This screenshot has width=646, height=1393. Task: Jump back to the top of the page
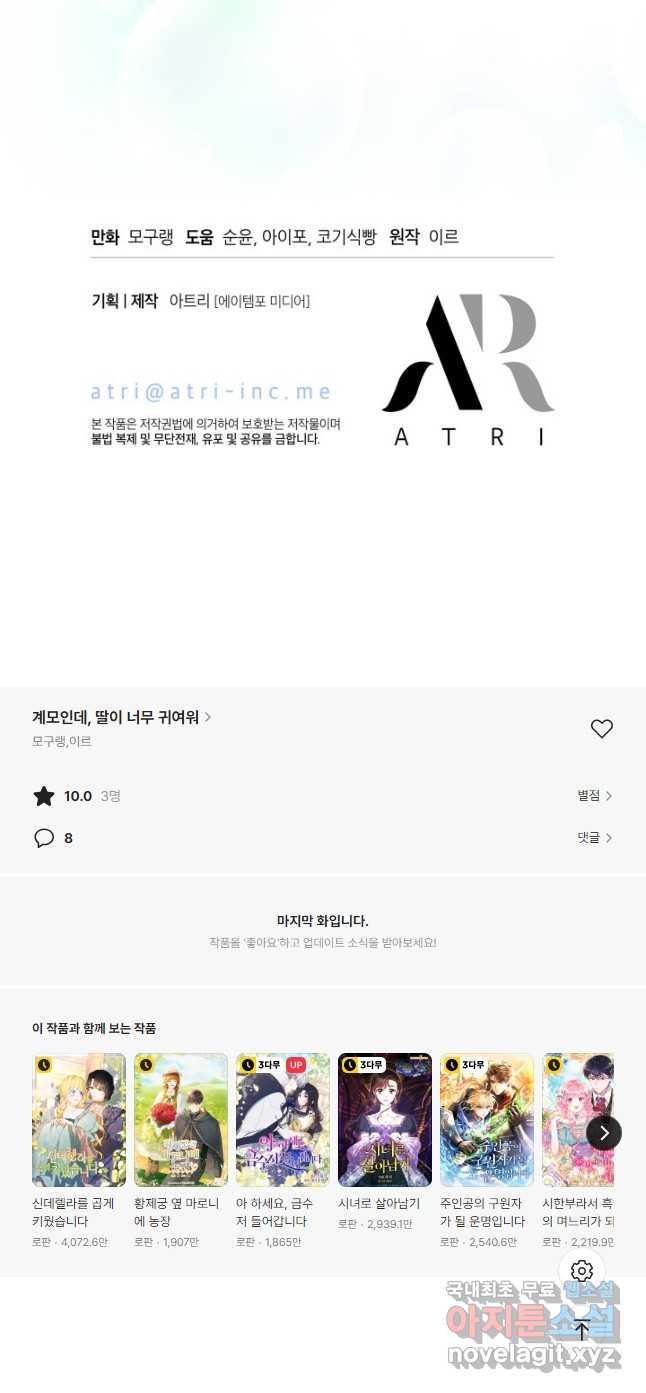[582, 1330]
